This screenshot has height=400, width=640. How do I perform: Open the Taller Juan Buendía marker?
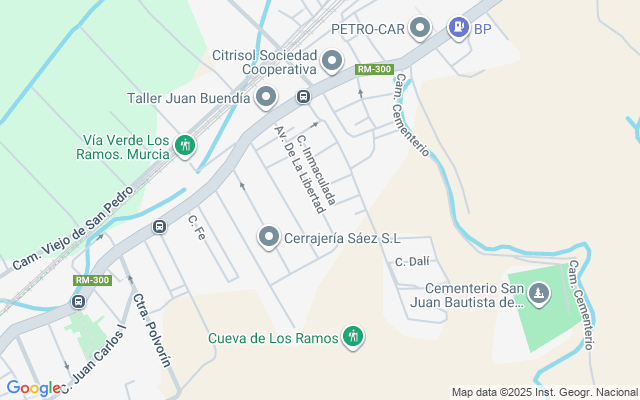pyautogui.click(x=266, y=97)
